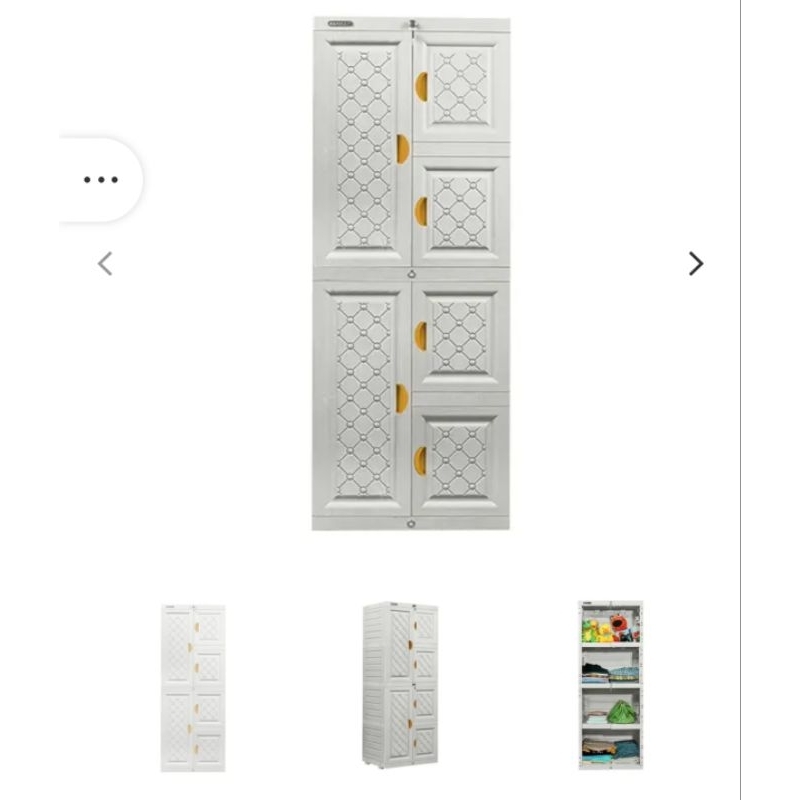800x800 pixels.
Task: Open the three-dot more options menu
Action: [101, 180]
